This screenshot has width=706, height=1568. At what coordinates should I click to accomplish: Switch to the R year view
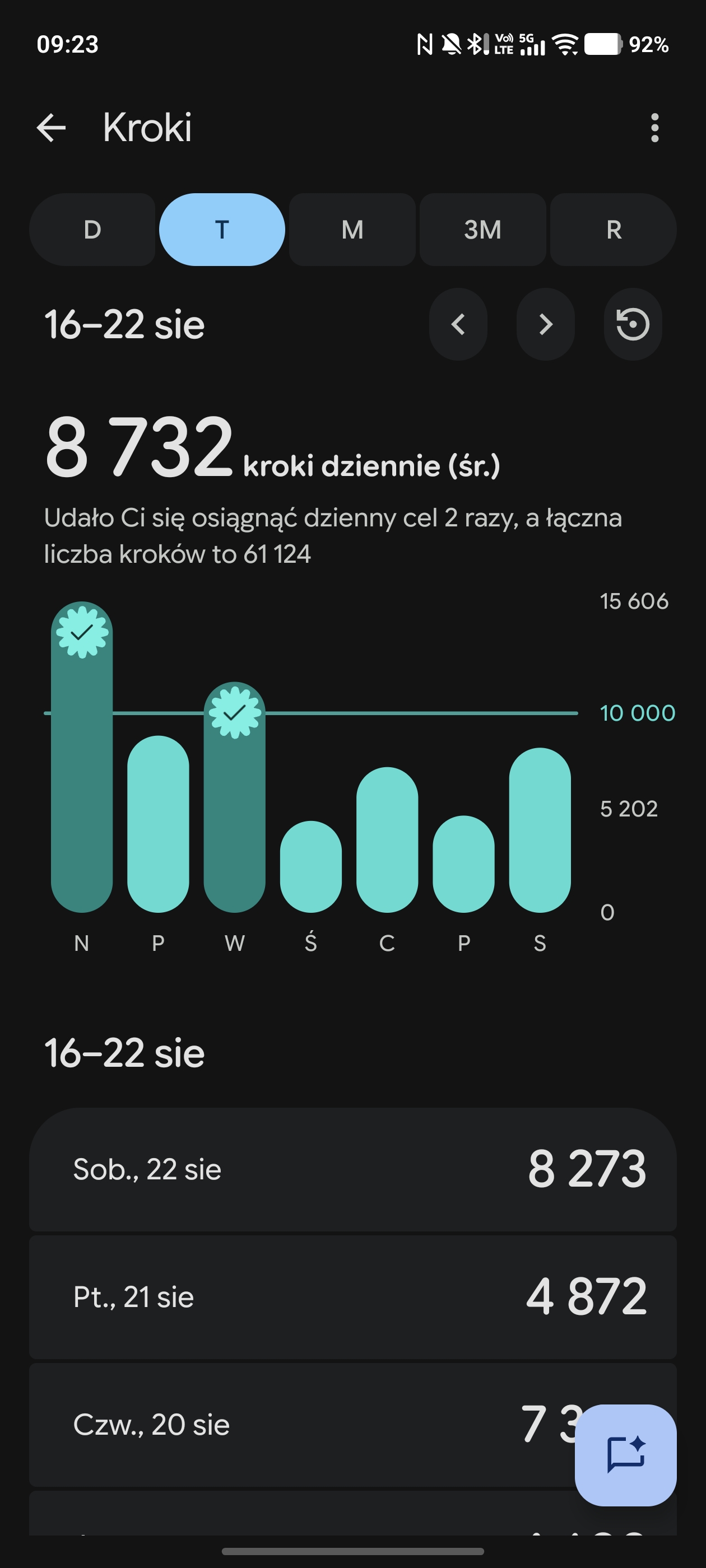coord(614,230)
